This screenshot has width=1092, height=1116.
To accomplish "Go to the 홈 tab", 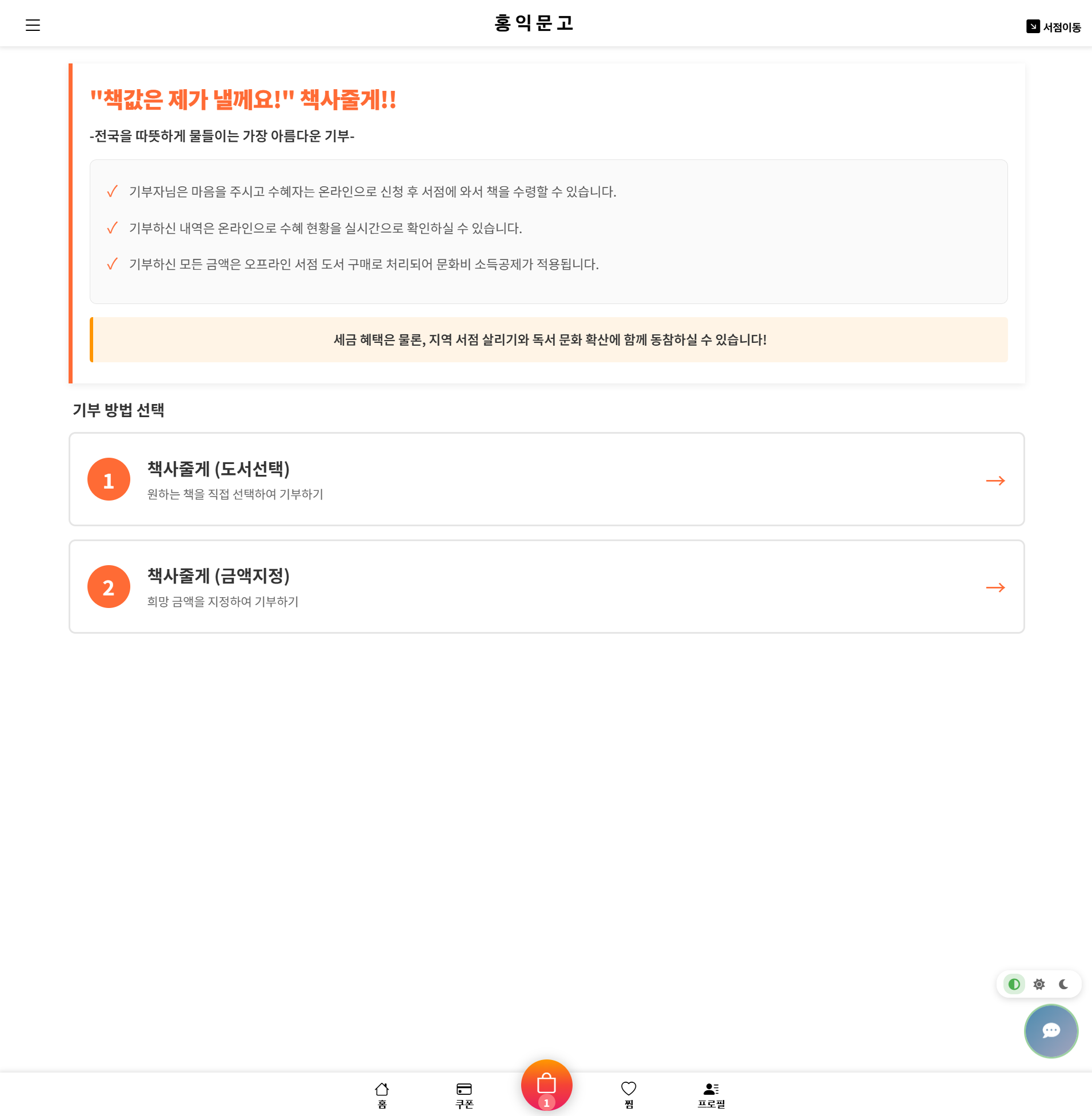I will coord(382,1095).
